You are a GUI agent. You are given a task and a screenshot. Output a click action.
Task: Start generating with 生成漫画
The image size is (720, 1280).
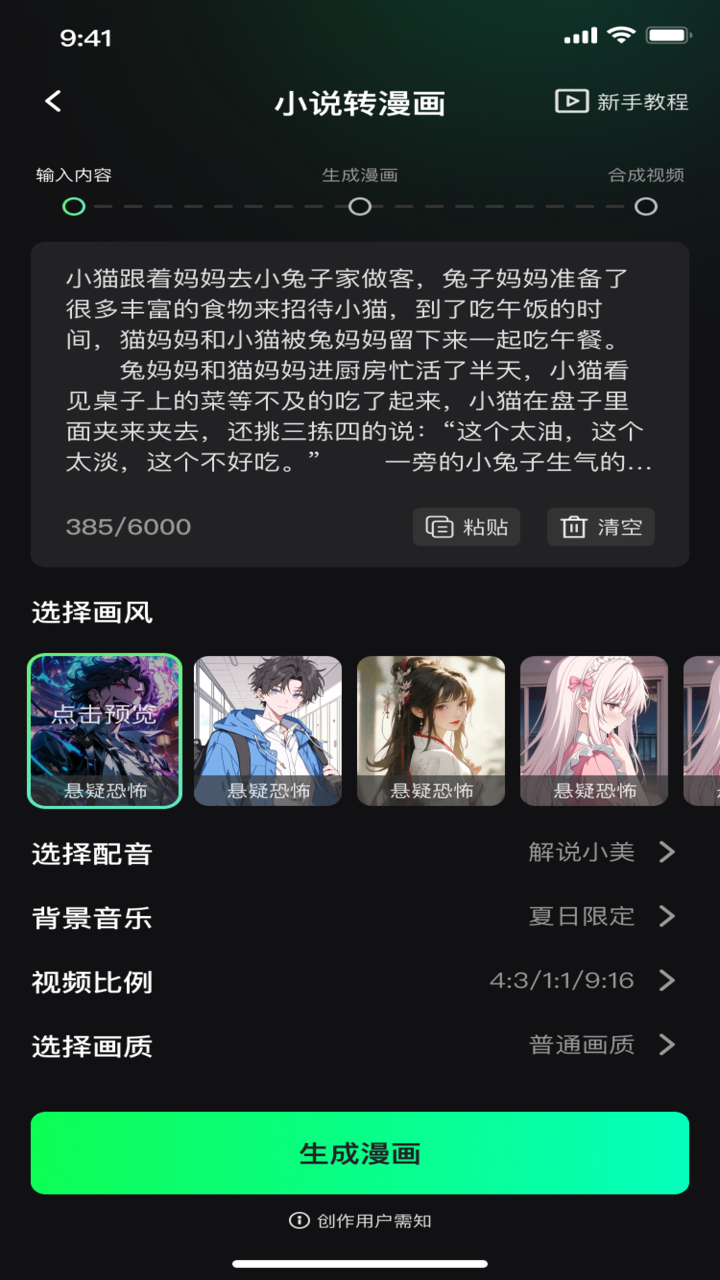(360, 1153)
